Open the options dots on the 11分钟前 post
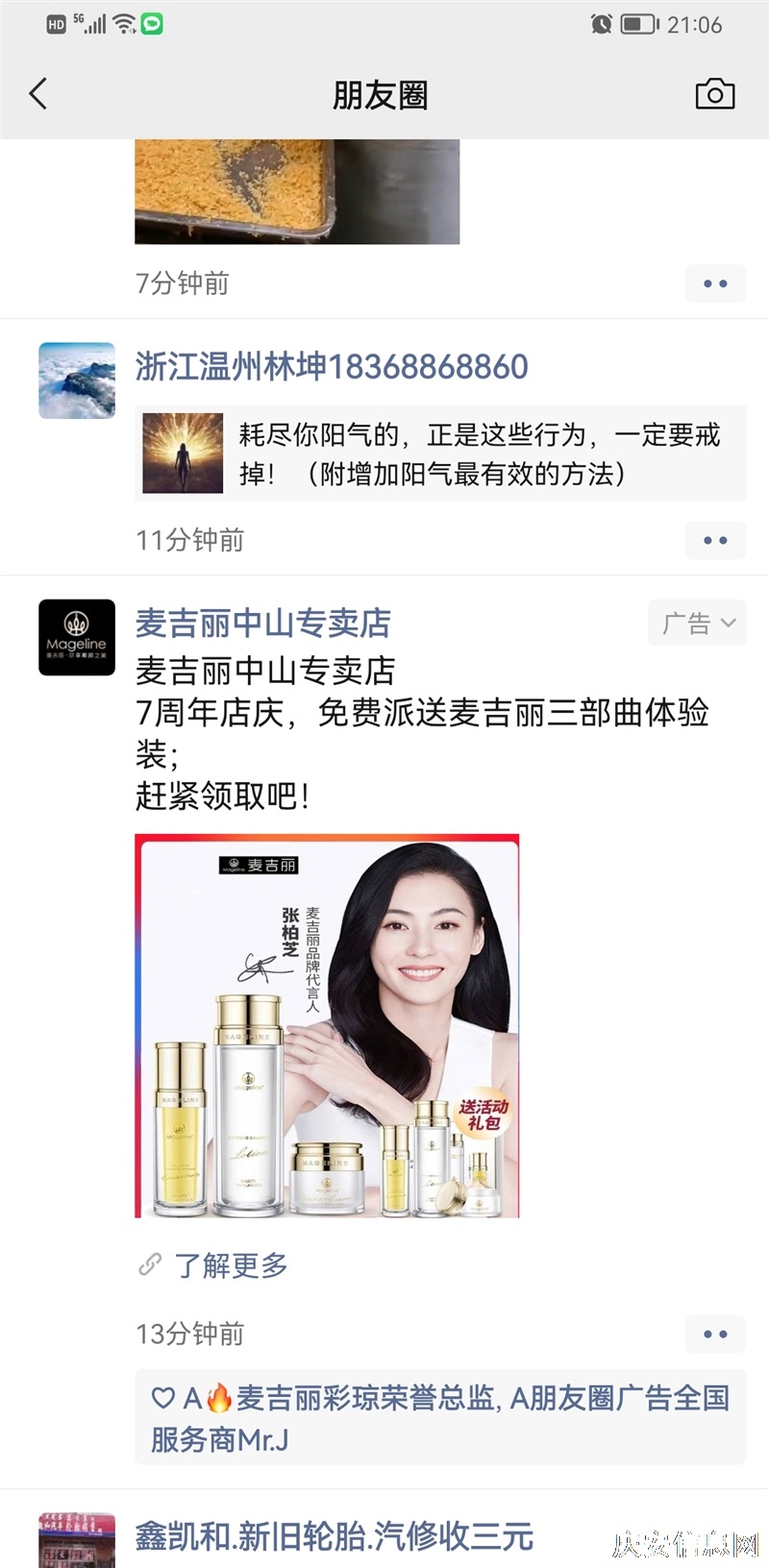769x1568 pixels. 715,540
